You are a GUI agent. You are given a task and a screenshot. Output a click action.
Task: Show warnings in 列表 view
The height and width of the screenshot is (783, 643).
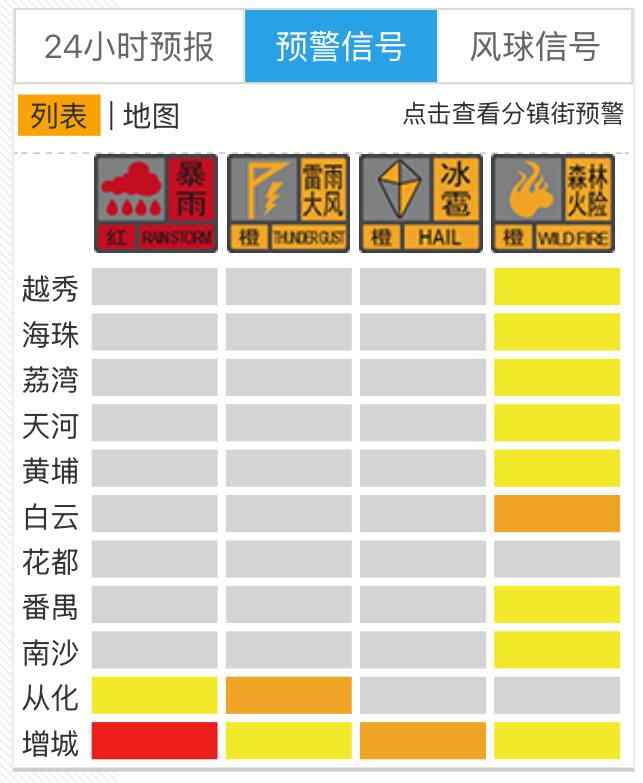59,116
